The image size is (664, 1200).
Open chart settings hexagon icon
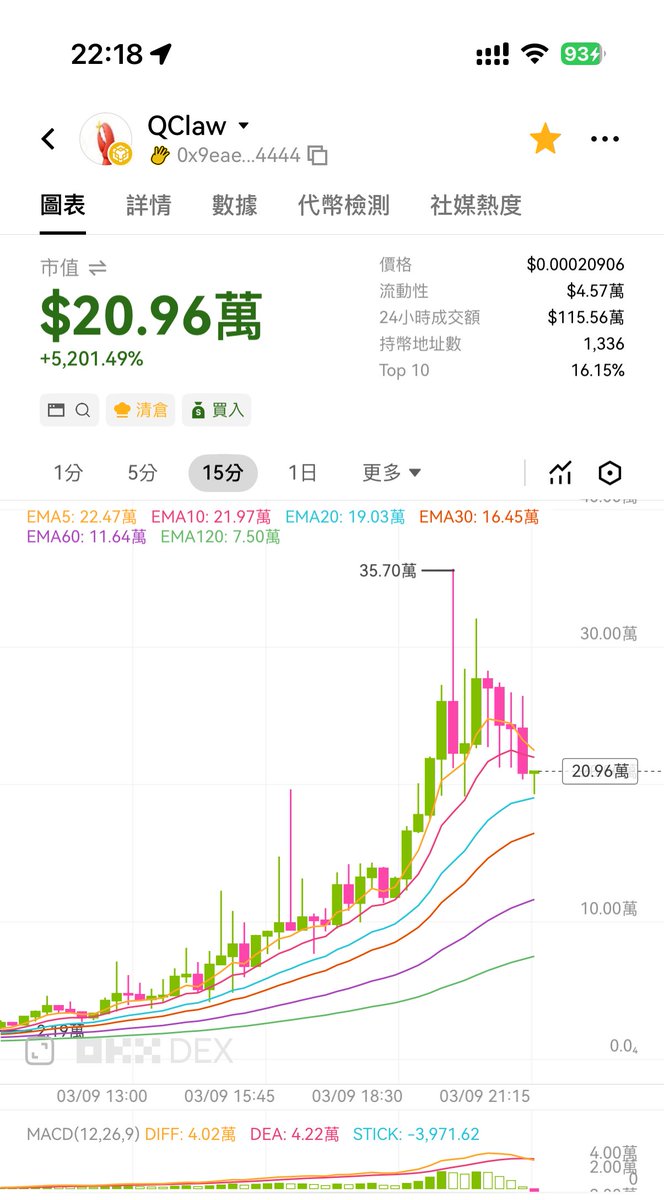tap(610, 473)
